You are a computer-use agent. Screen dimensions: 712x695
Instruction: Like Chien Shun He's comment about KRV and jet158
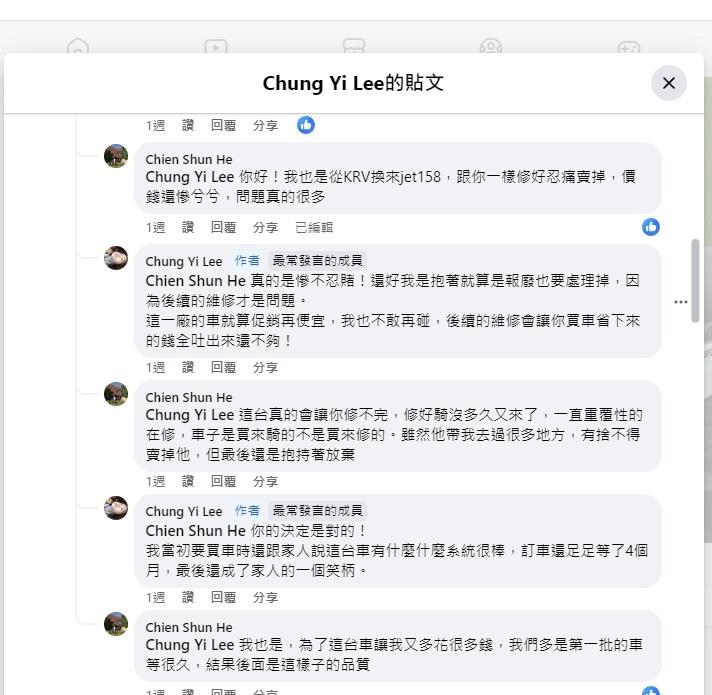pyautogui.click(x=188, y=227)
